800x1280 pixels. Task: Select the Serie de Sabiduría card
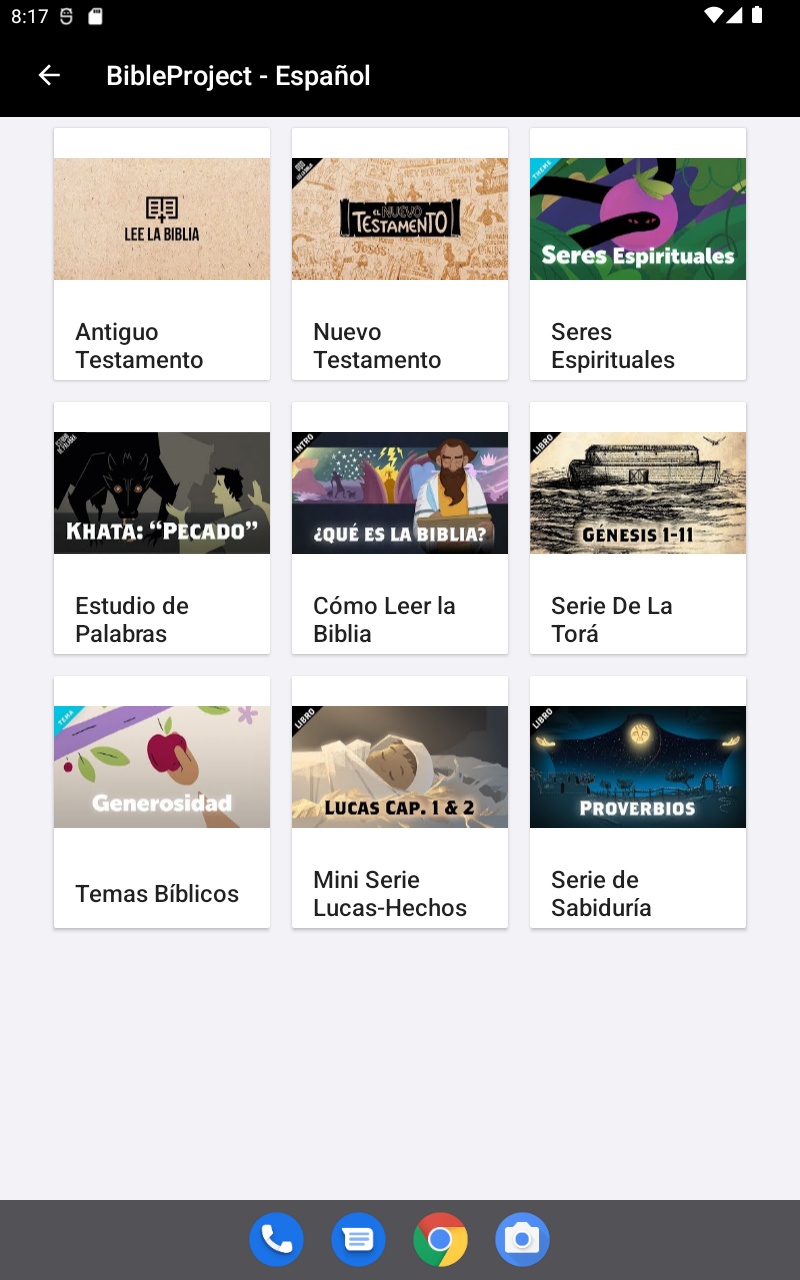click(638, 802)
